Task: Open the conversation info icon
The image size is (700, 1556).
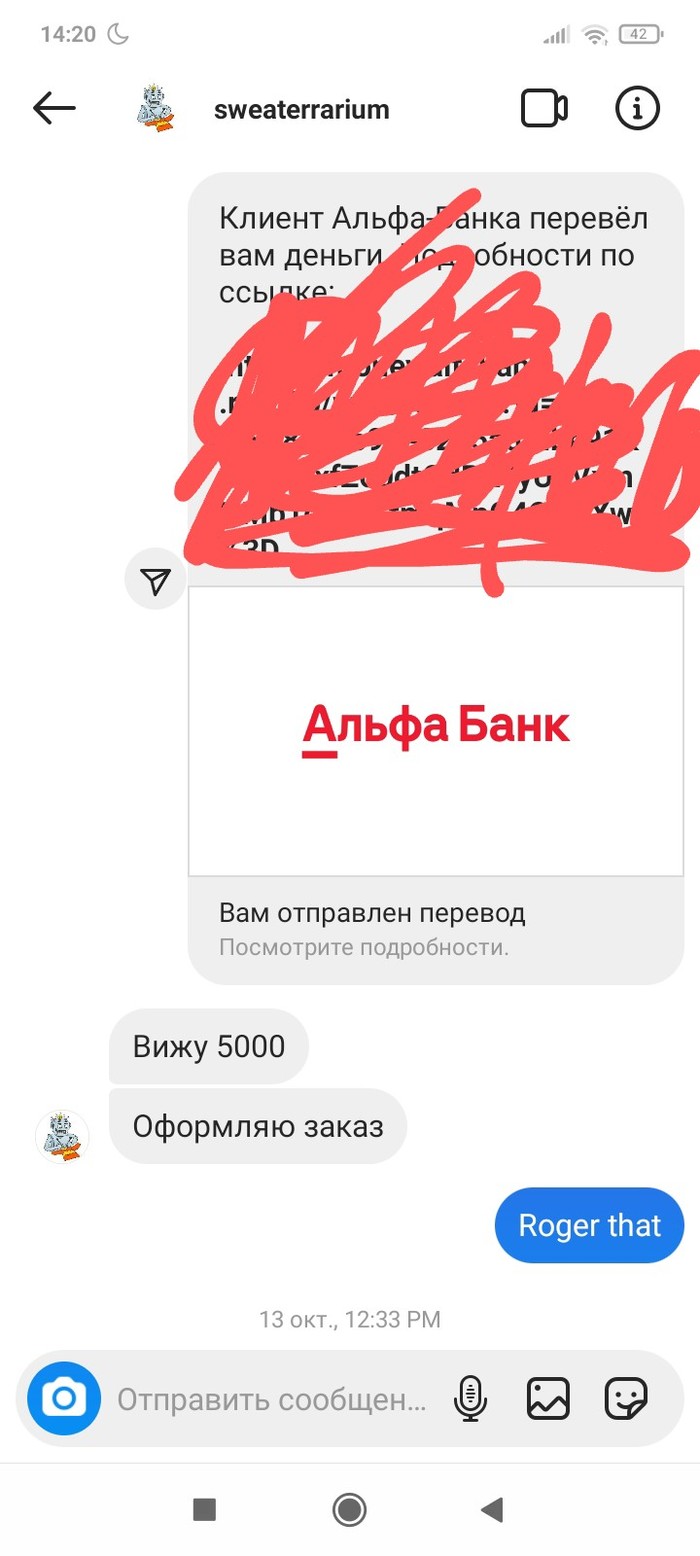Action: tap(637, 108)
